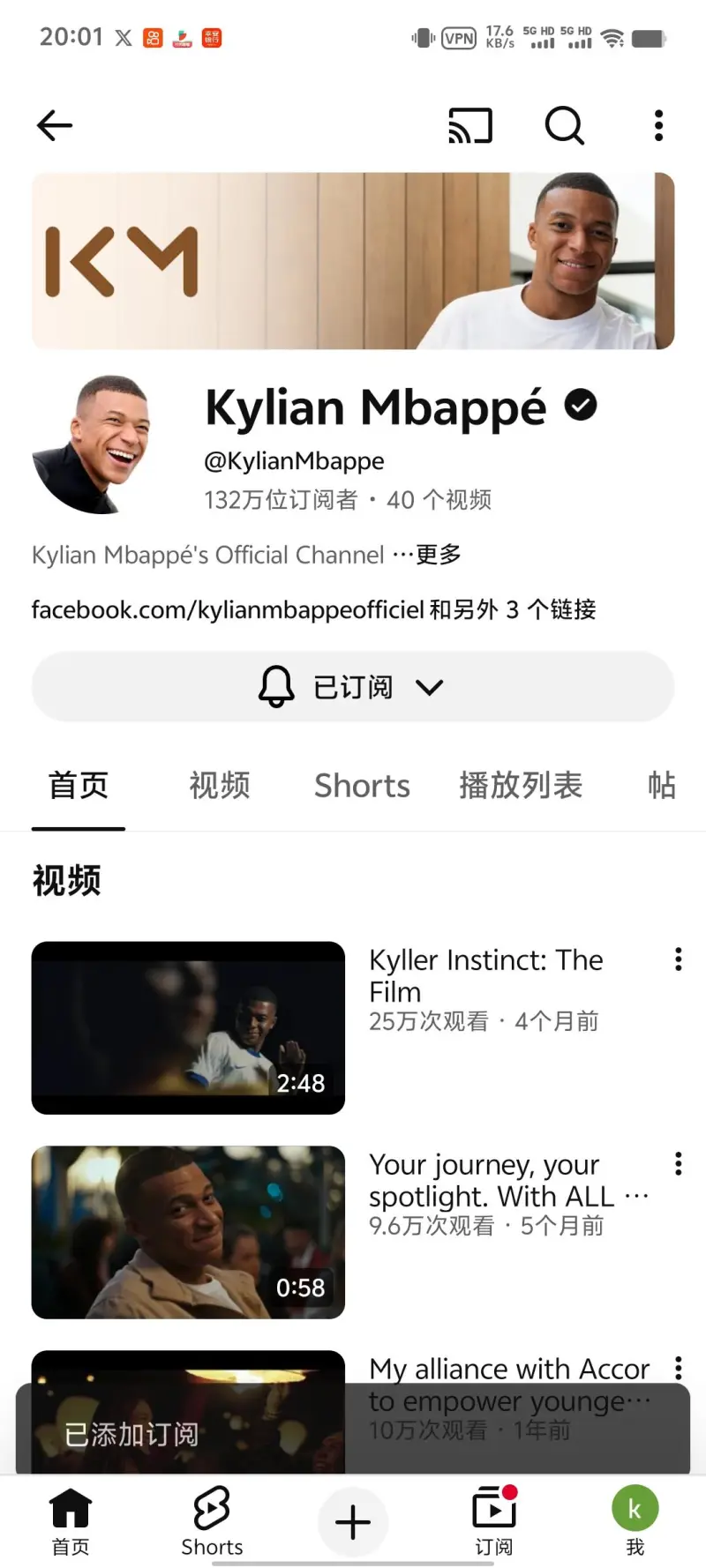The image size is (706, 1568).
Task: Open the facebook.com/kylianmbappeofficiel link
Action: click(228, 609)
